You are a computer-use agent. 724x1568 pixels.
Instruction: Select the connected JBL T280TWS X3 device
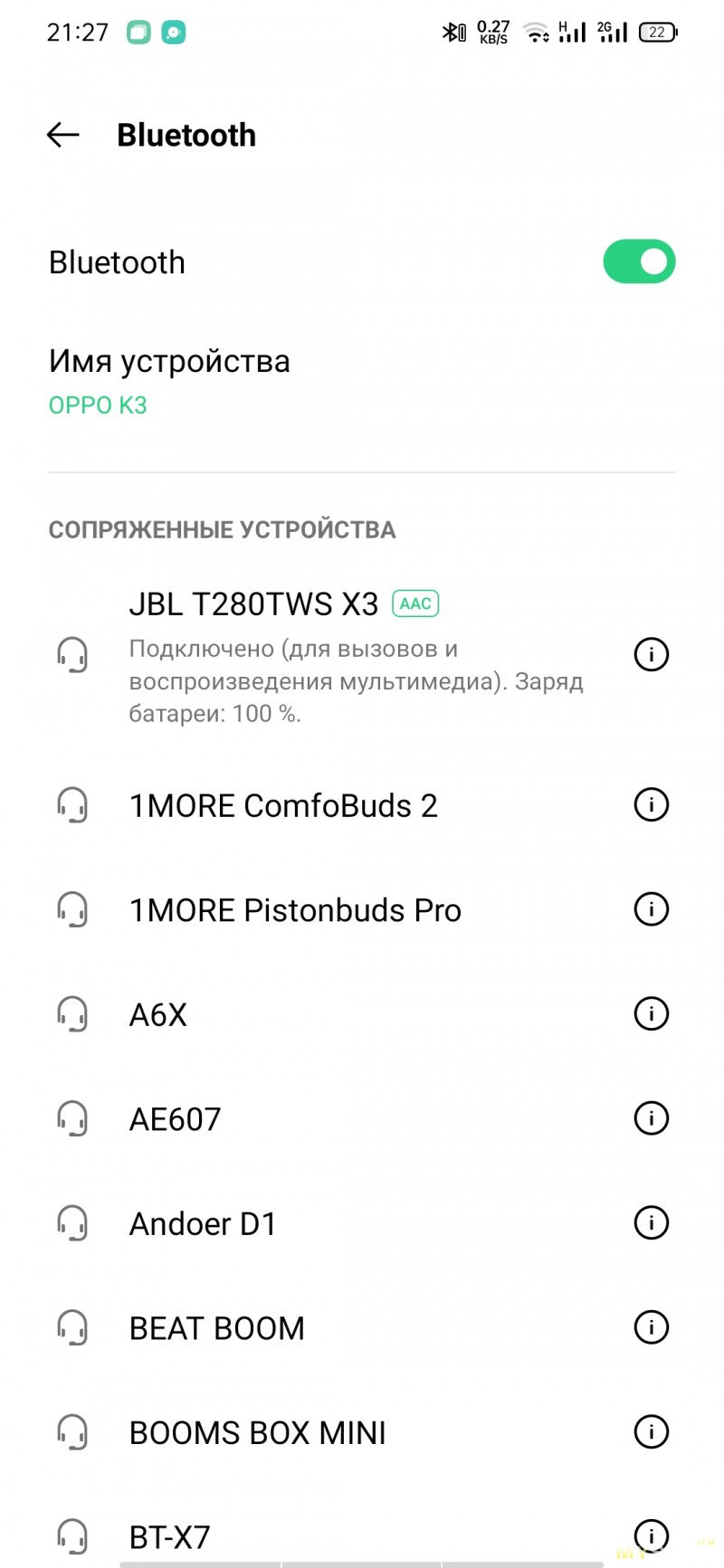tap(335, 654)
